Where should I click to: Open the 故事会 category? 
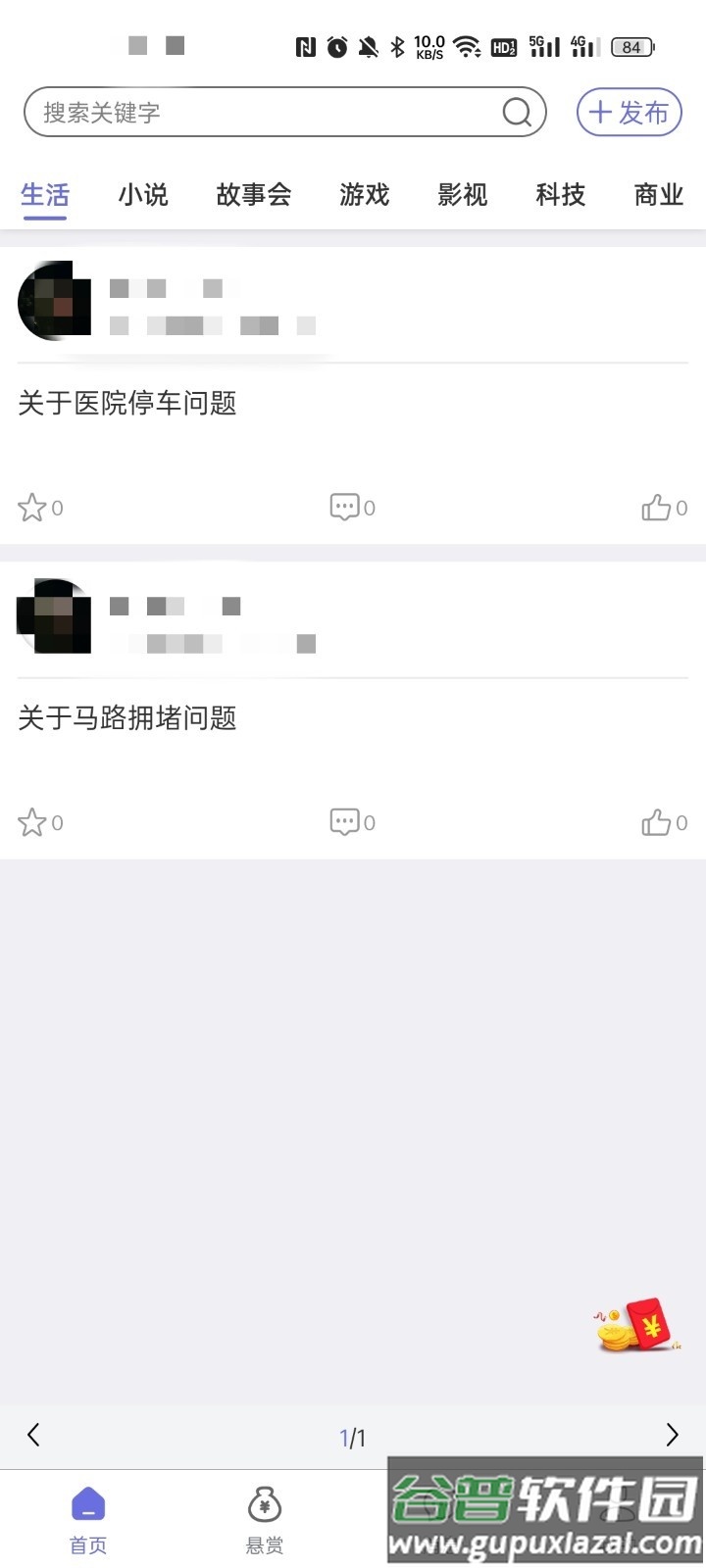pos(254,195)
